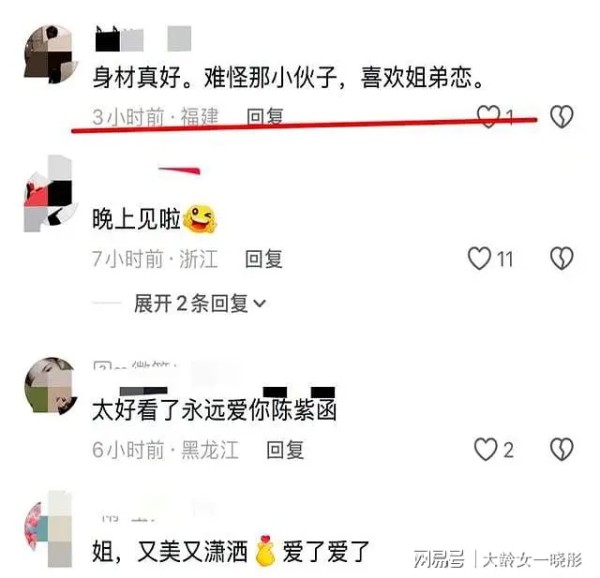Open avatar of 太好看了 commenter
Viewport: 600px width, 578px height.
point(47,385)
